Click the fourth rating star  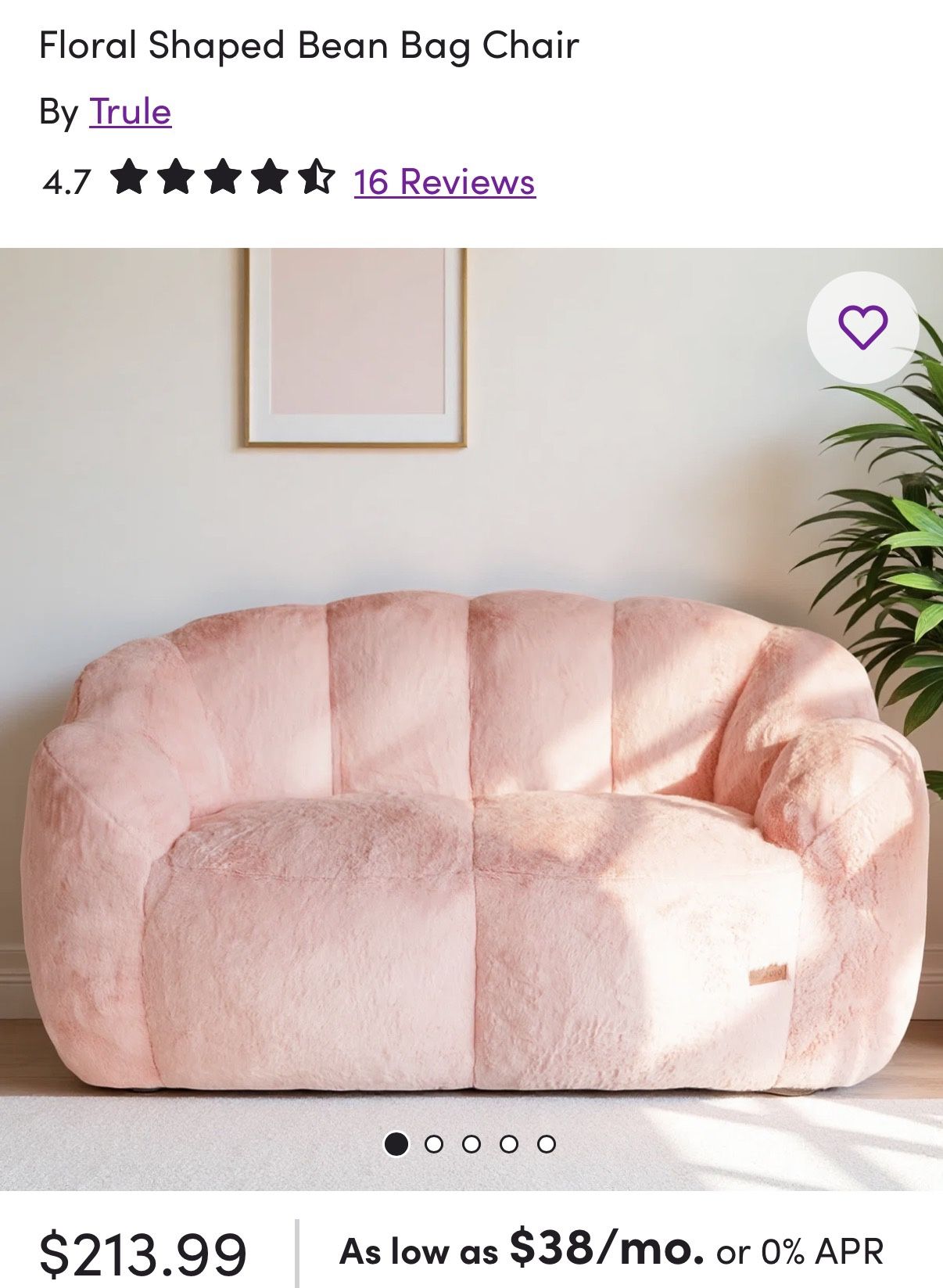(x=270, y=181)
